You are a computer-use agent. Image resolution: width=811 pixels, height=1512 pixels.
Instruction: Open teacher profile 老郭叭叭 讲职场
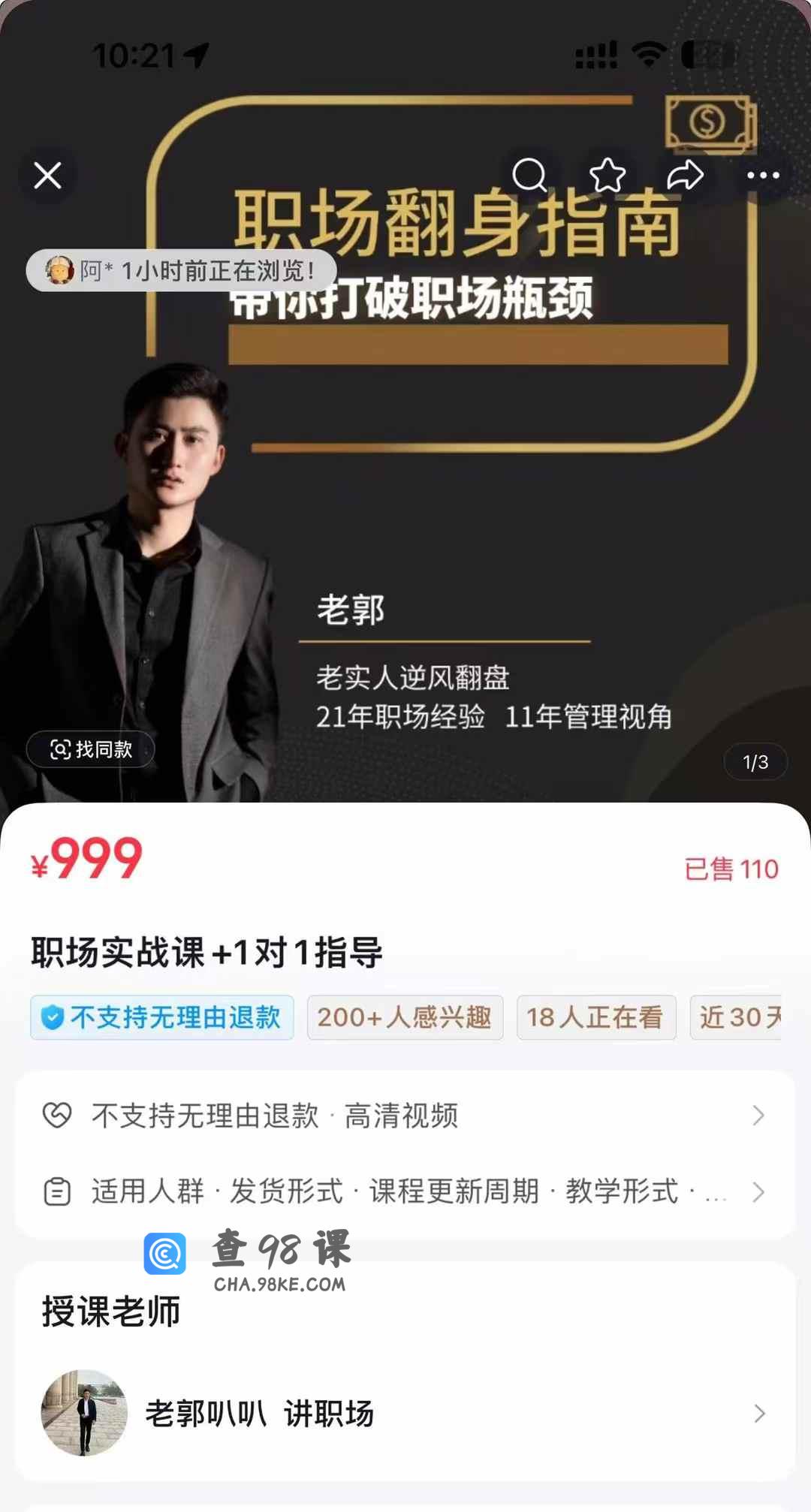pyautogui.click(x=404, y=1414)
